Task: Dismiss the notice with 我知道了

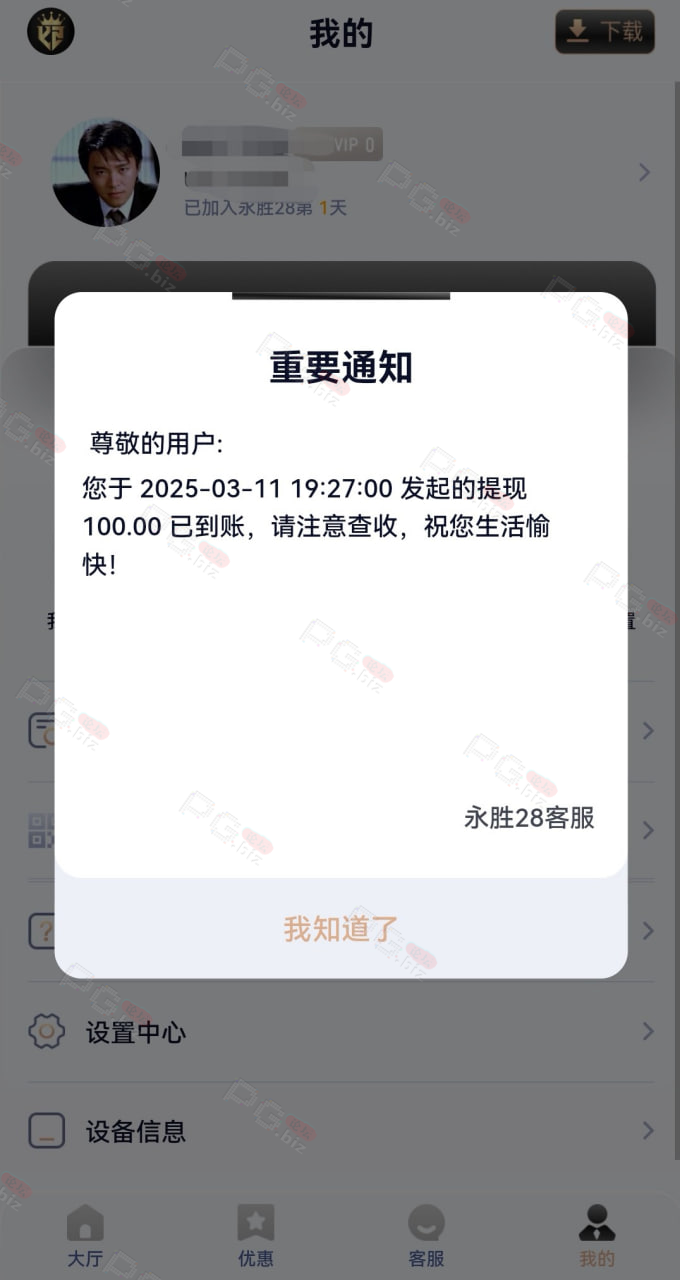Action: (x=341, y=928)
